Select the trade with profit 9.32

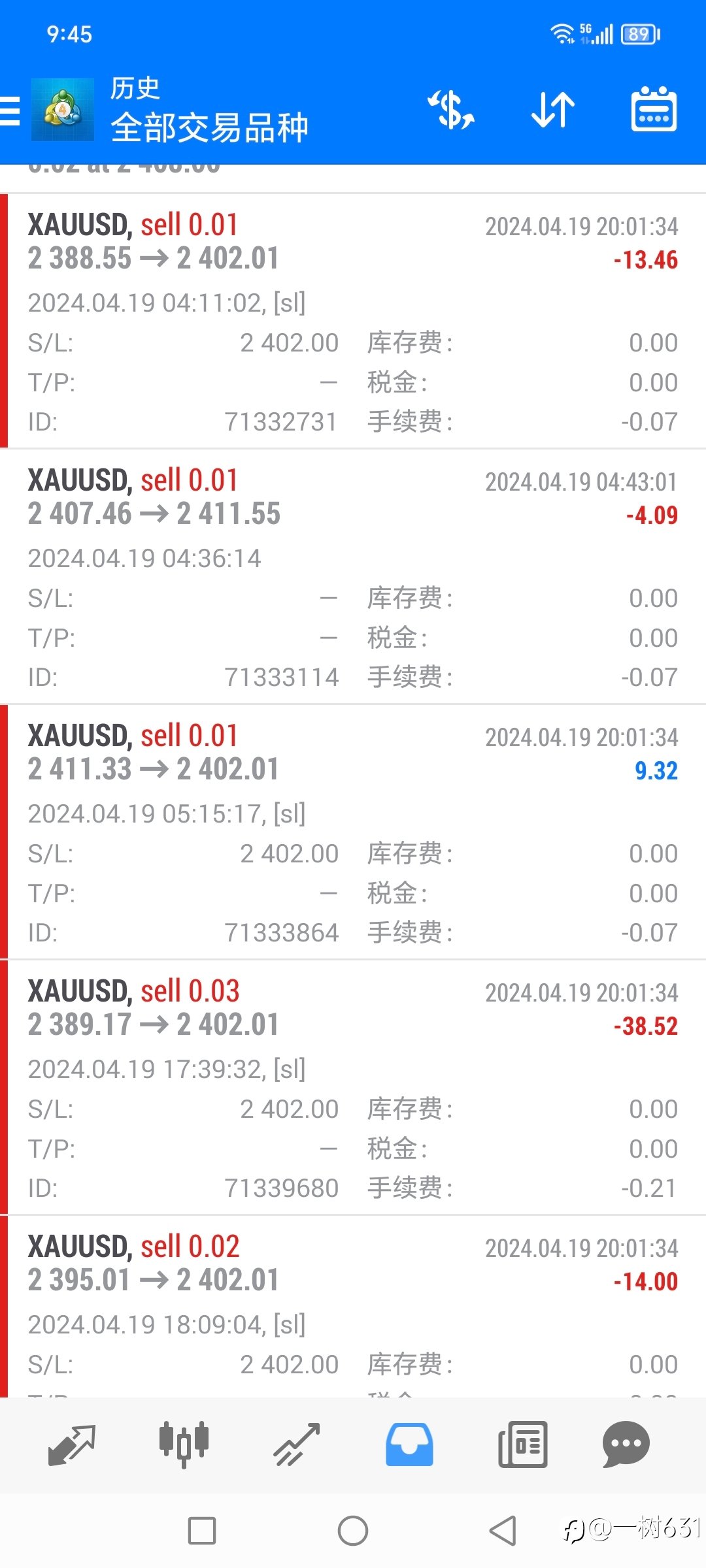click(x=353, y=832)
